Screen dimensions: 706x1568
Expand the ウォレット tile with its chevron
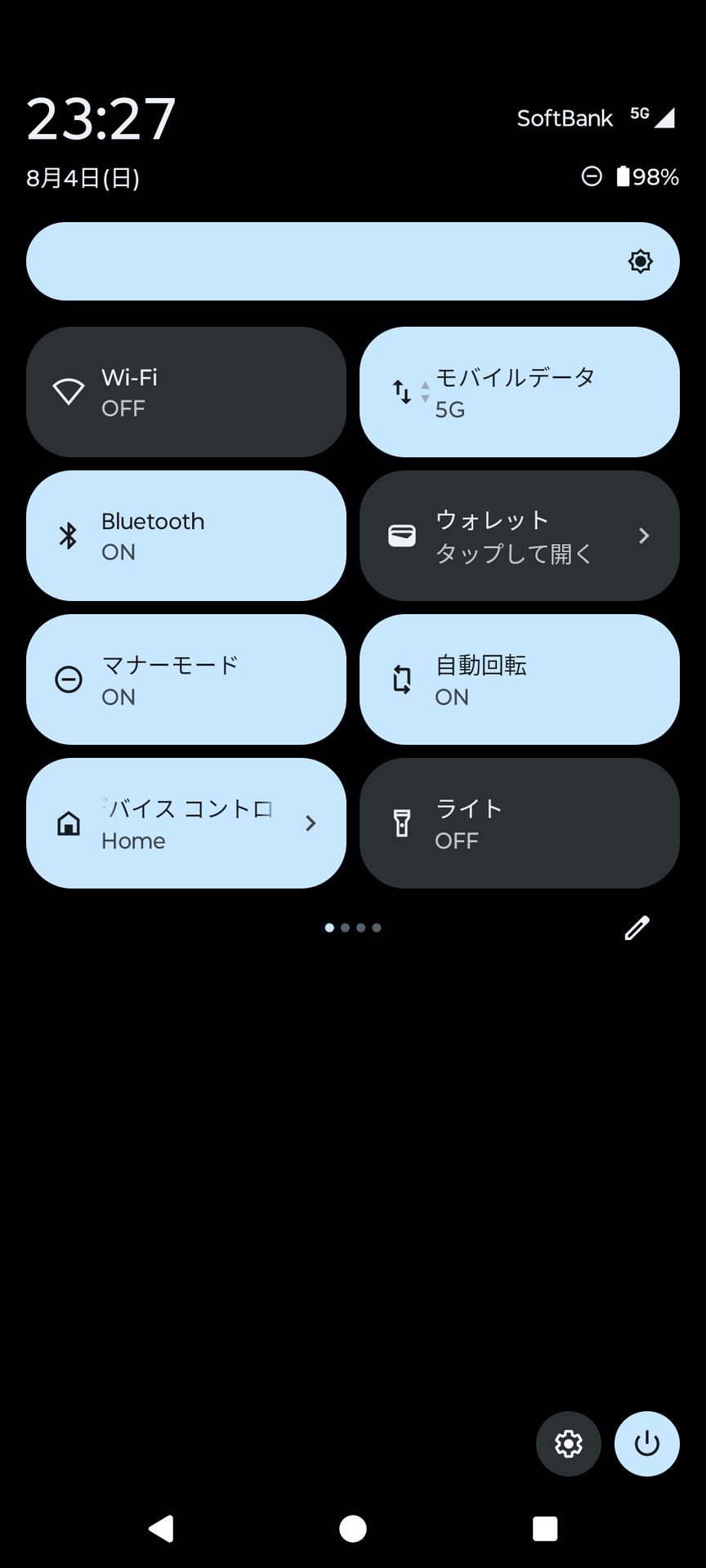645,535
